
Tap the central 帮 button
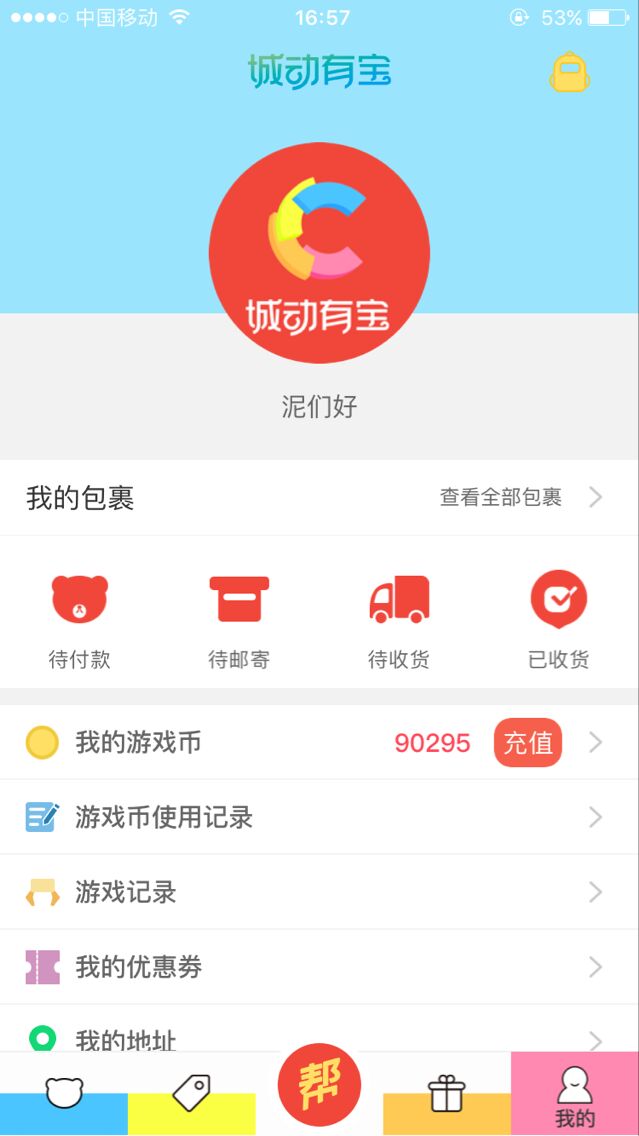320,1085
